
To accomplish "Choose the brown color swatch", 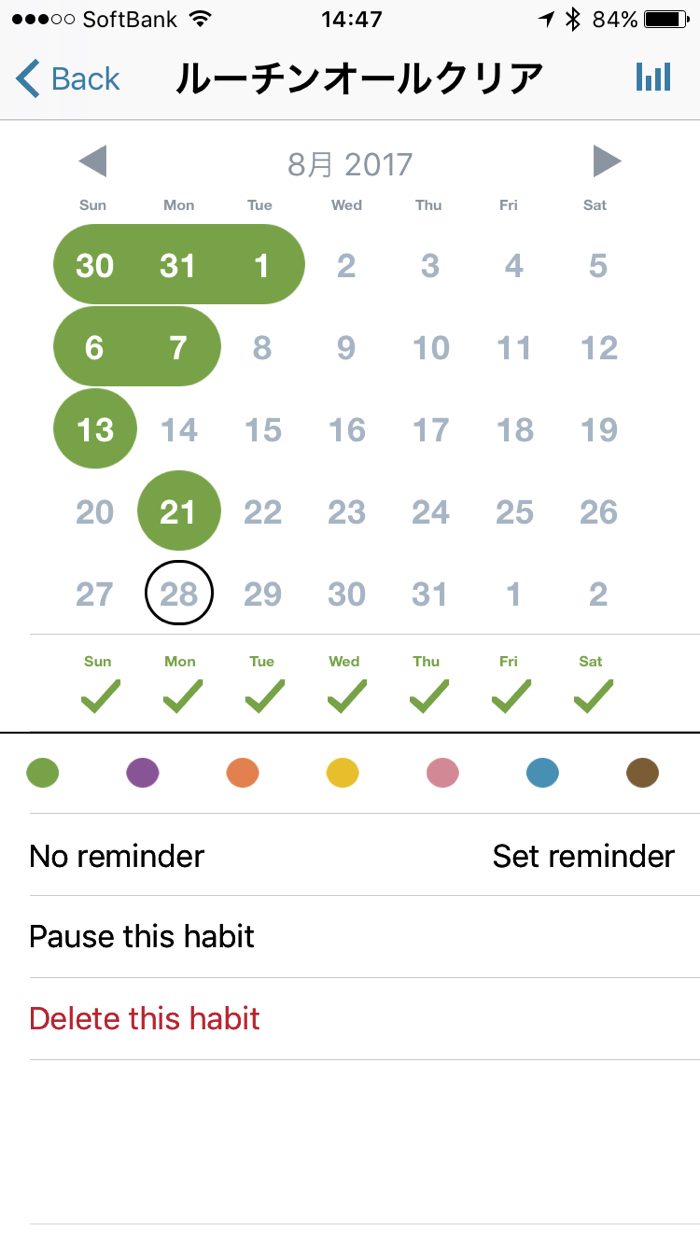I will coord(643,773).
